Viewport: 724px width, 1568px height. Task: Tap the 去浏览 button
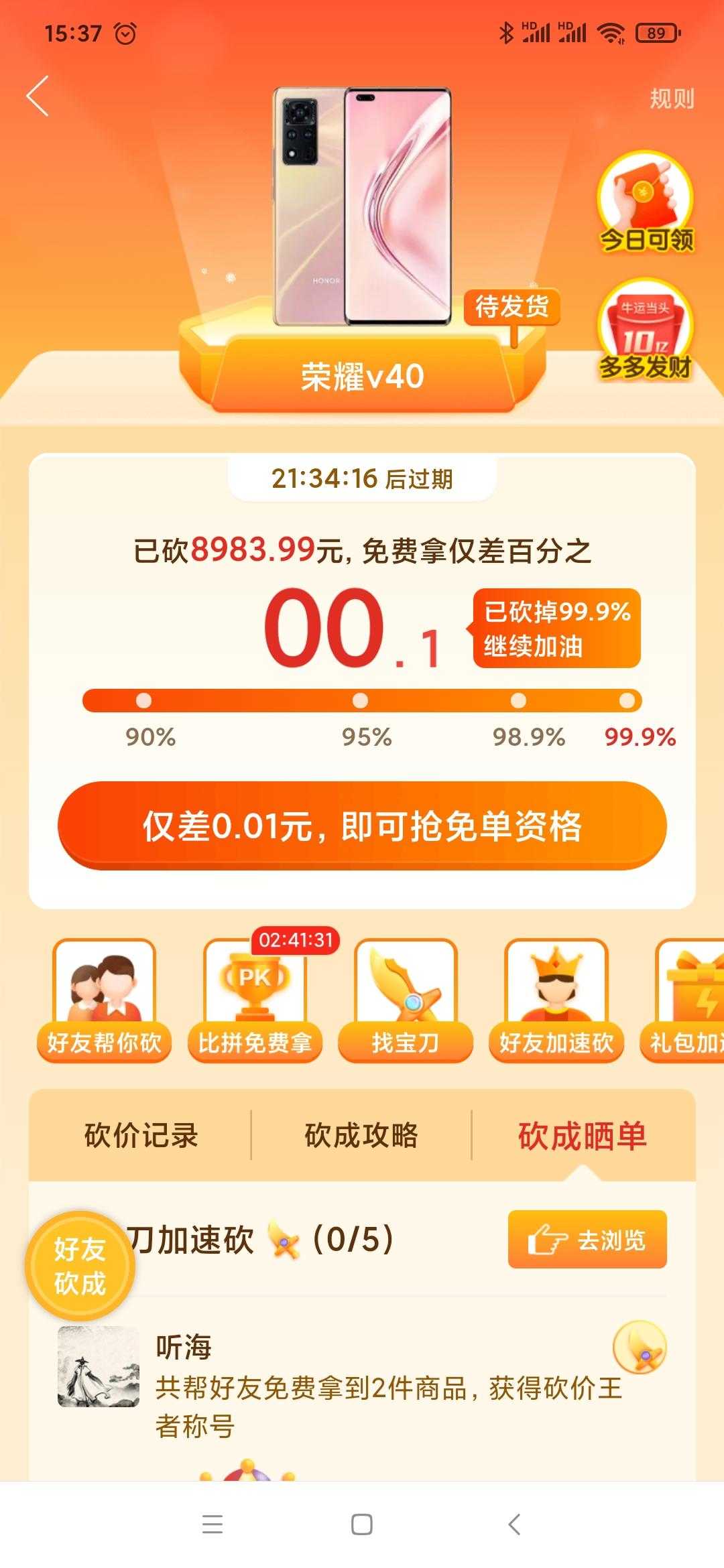click(x=587, y=1240)
